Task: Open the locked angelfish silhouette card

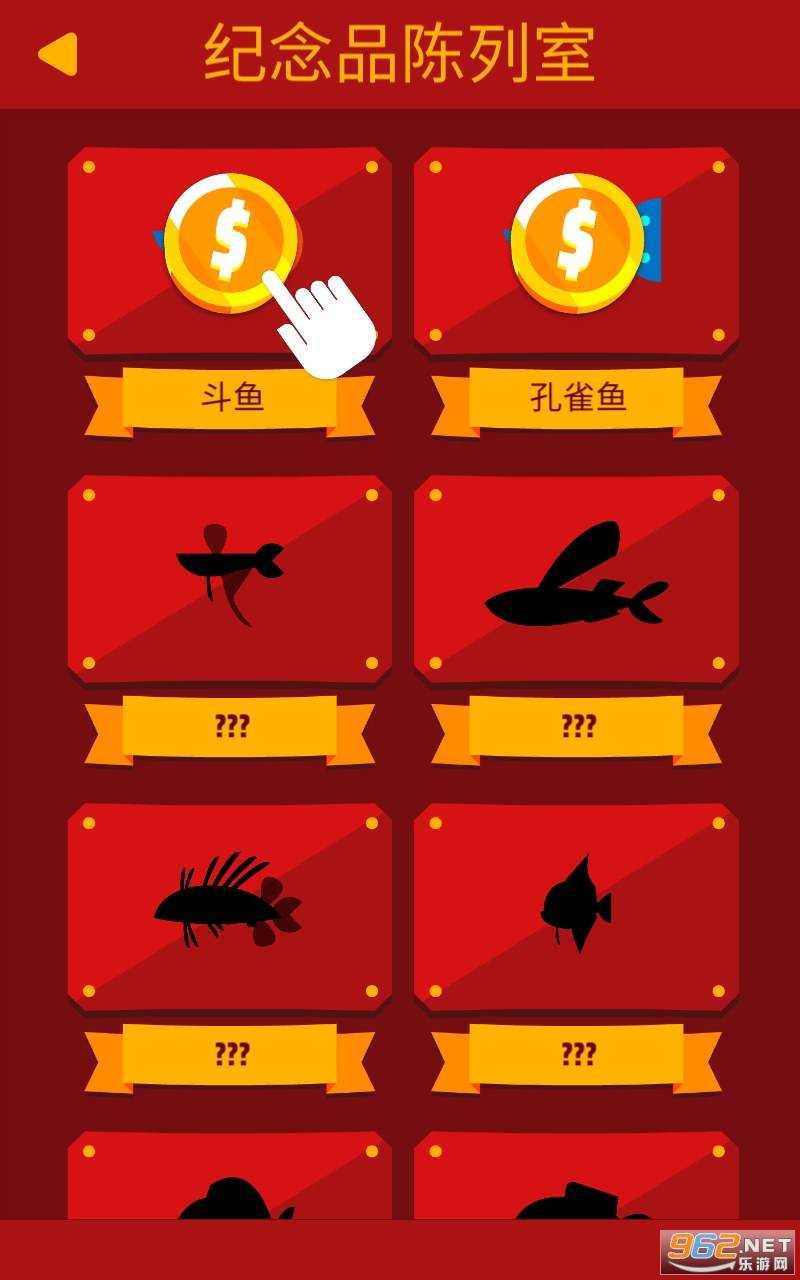Action: [577, 906]
